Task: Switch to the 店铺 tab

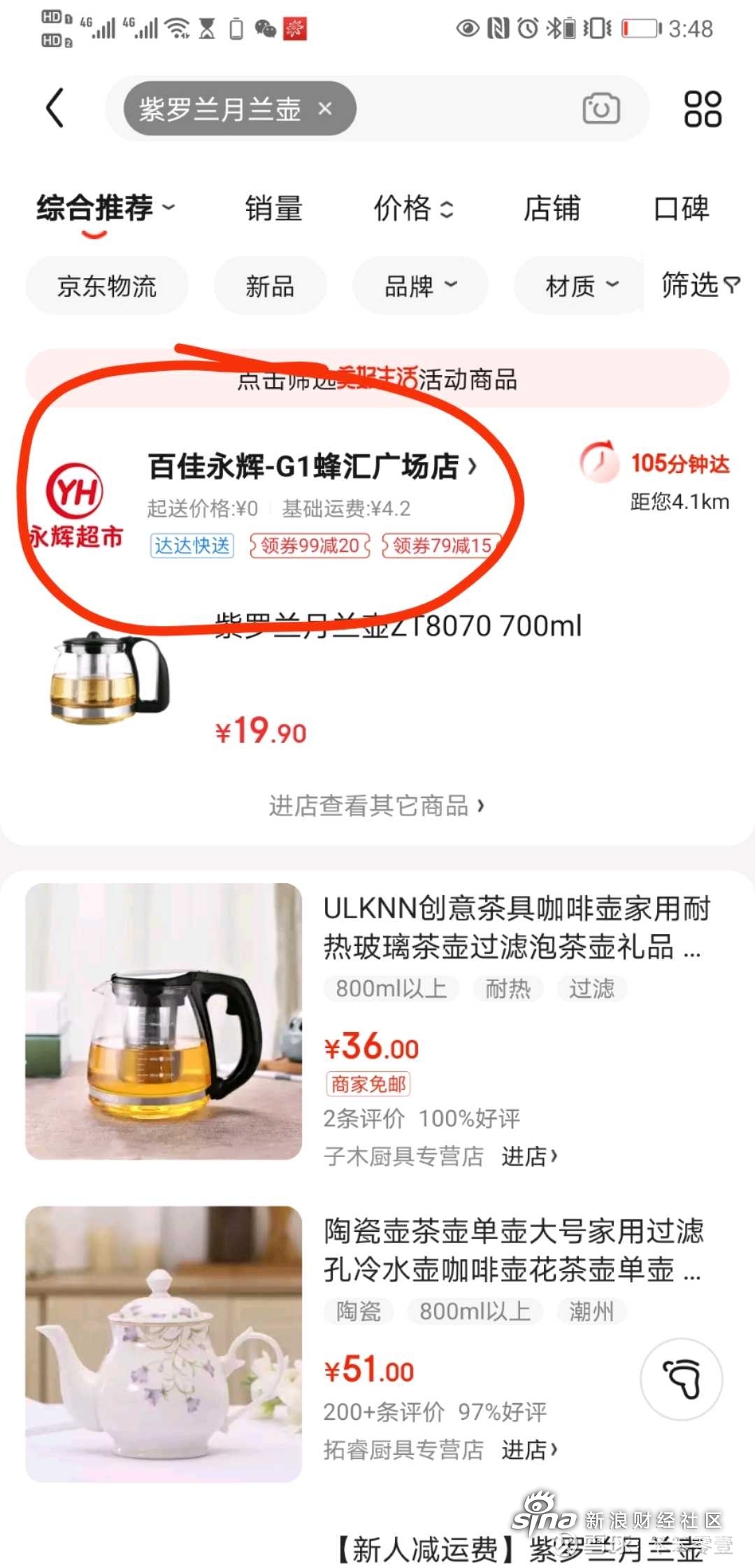Action: click(552, 208)
